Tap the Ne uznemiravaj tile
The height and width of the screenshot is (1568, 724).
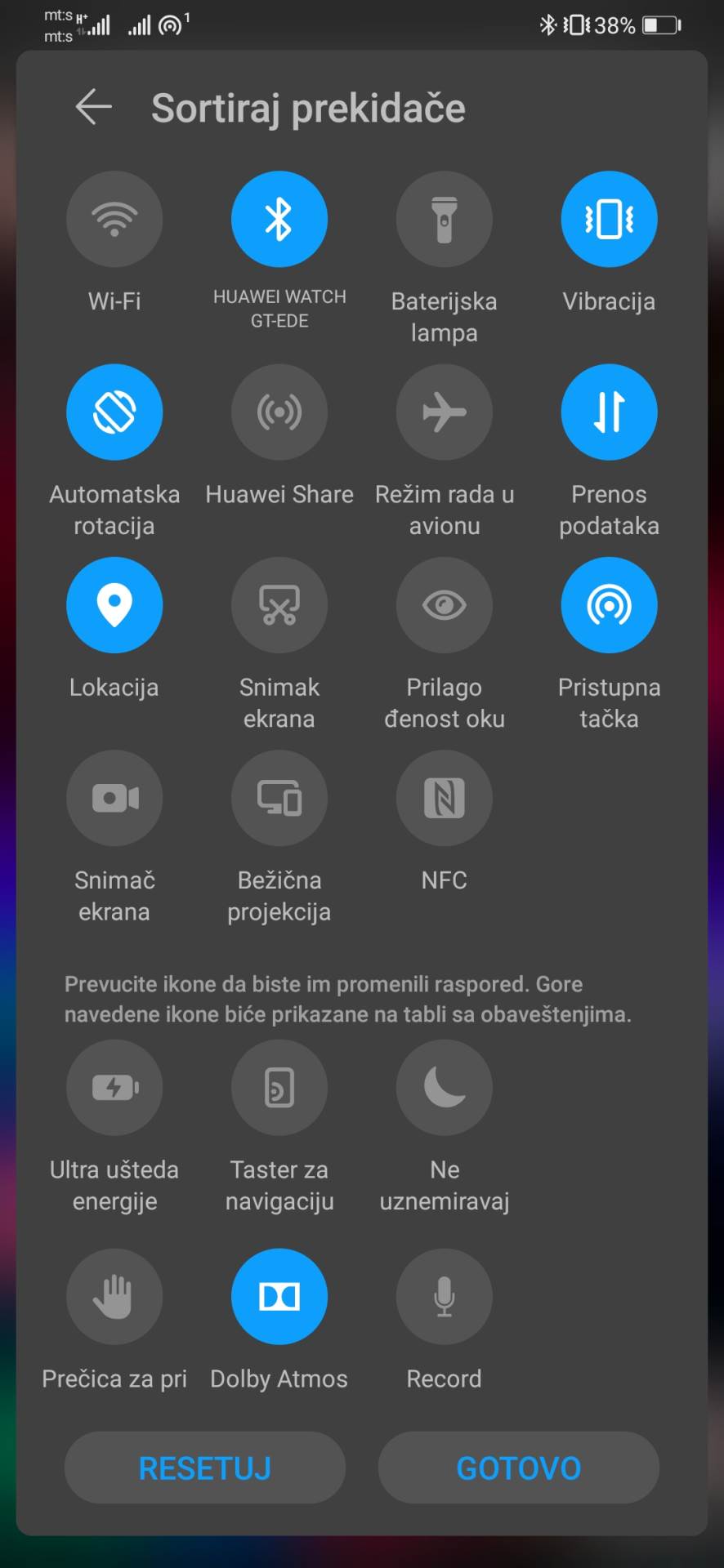tap(444, 1087)
